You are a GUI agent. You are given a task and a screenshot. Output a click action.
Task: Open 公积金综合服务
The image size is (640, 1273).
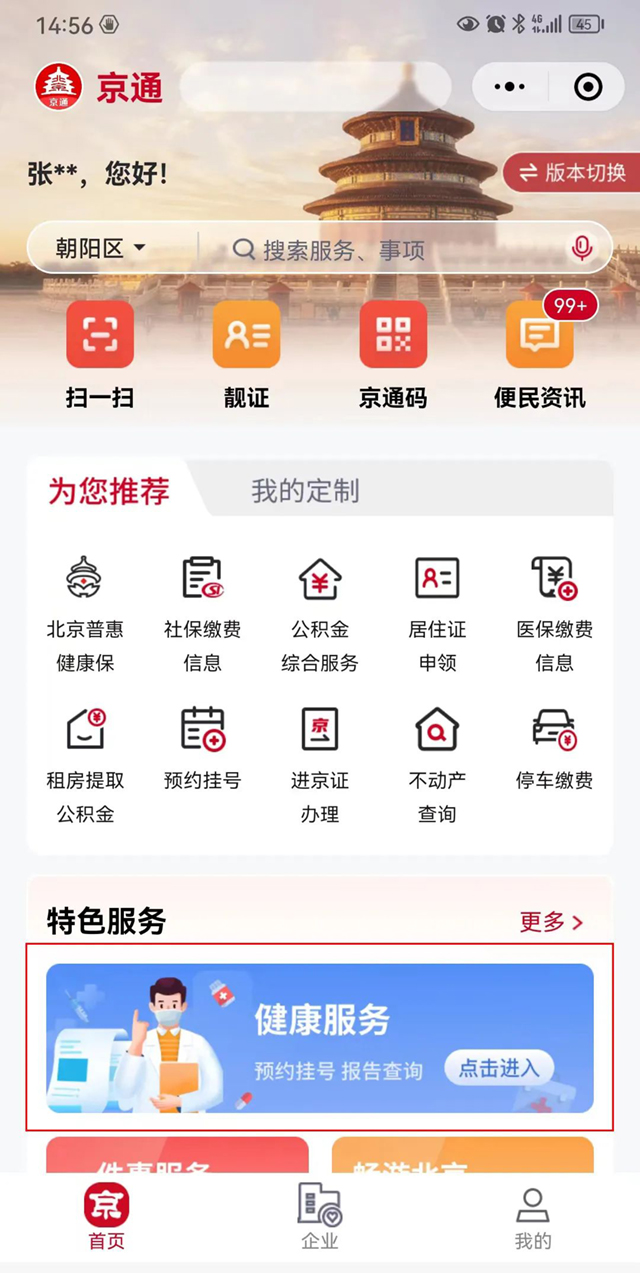coord(320,612)
